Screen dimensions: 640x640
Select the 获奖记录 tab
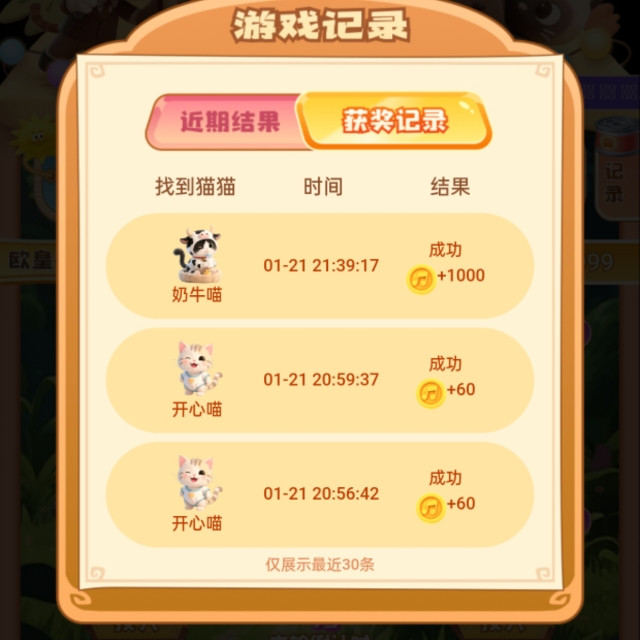(395, 120)
